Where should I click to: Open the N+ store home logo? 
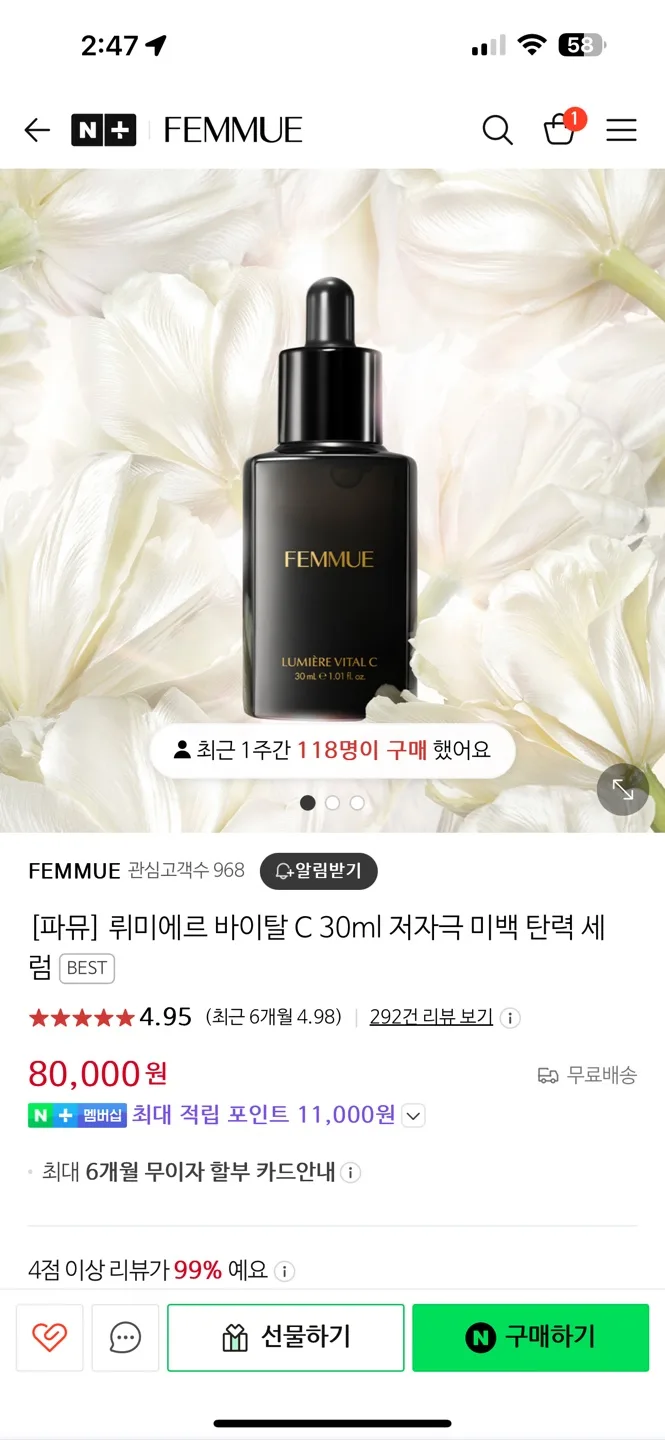click(x=103, y=130)
